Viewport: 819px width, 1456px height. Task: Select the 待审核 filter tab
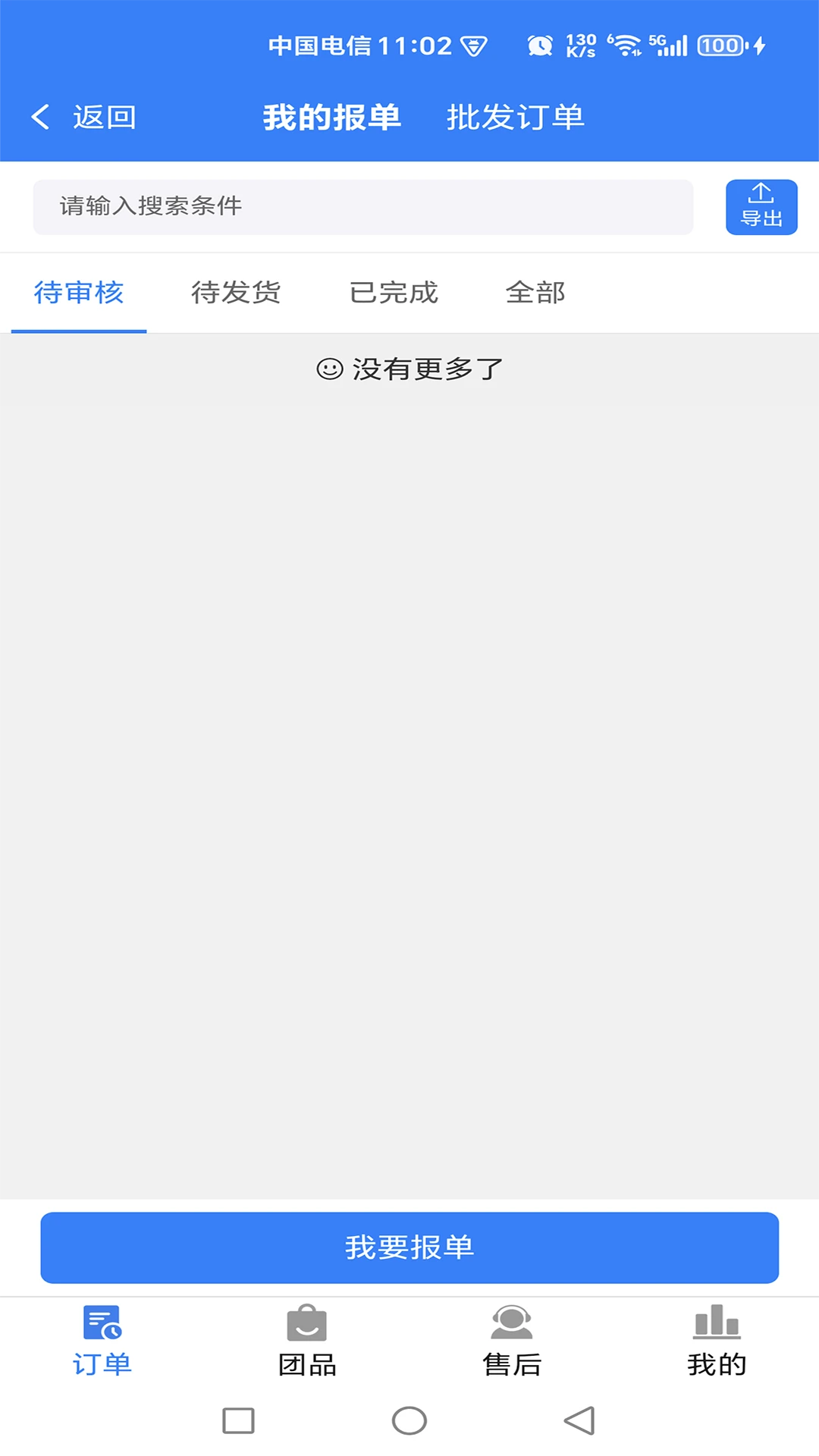point(79,293)
